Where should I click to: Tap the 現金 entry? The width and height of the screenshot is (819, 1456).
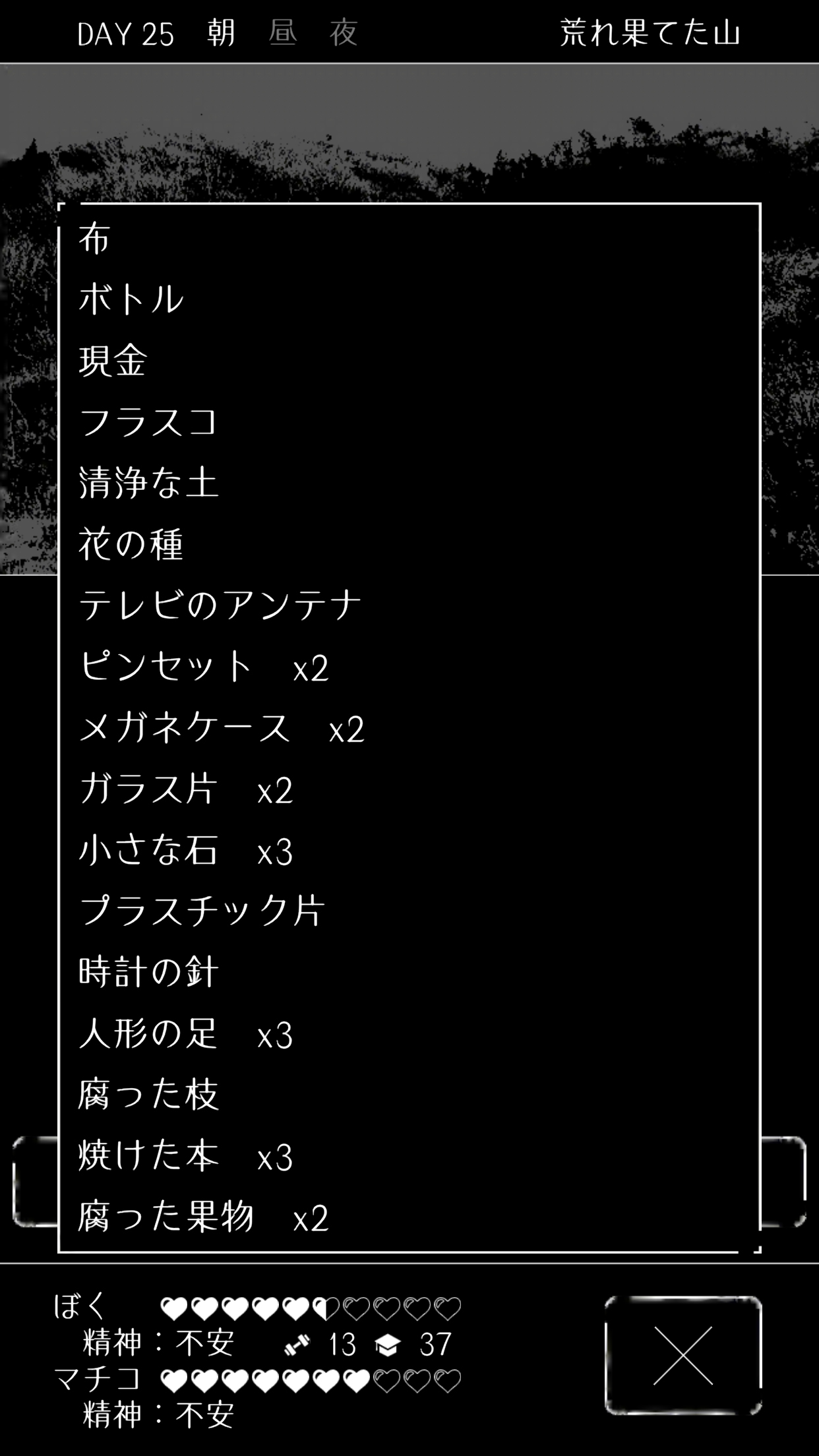point(113,361)
